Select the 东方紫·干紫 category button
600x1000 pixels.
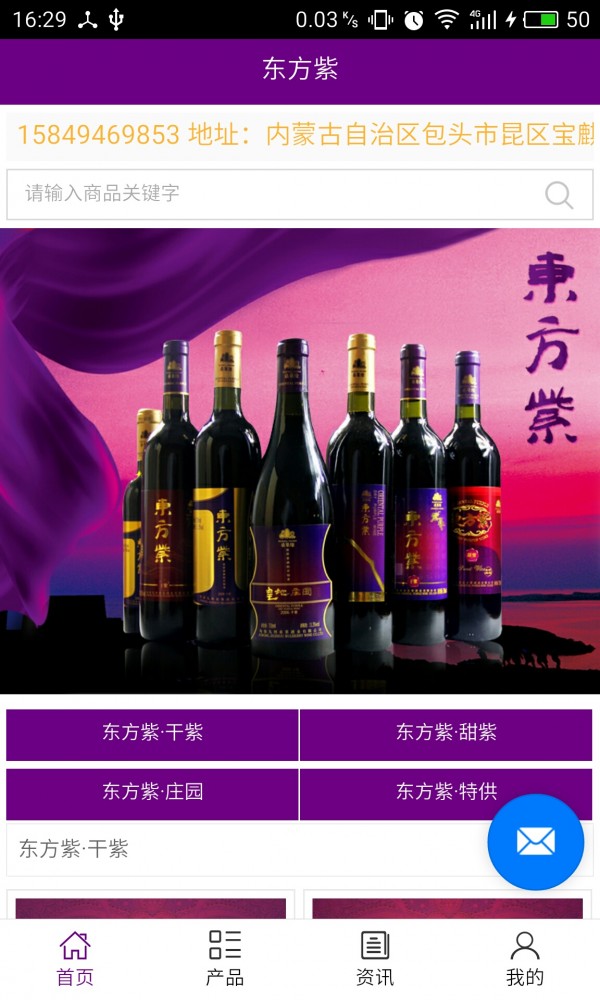click(x=152, y=733)
